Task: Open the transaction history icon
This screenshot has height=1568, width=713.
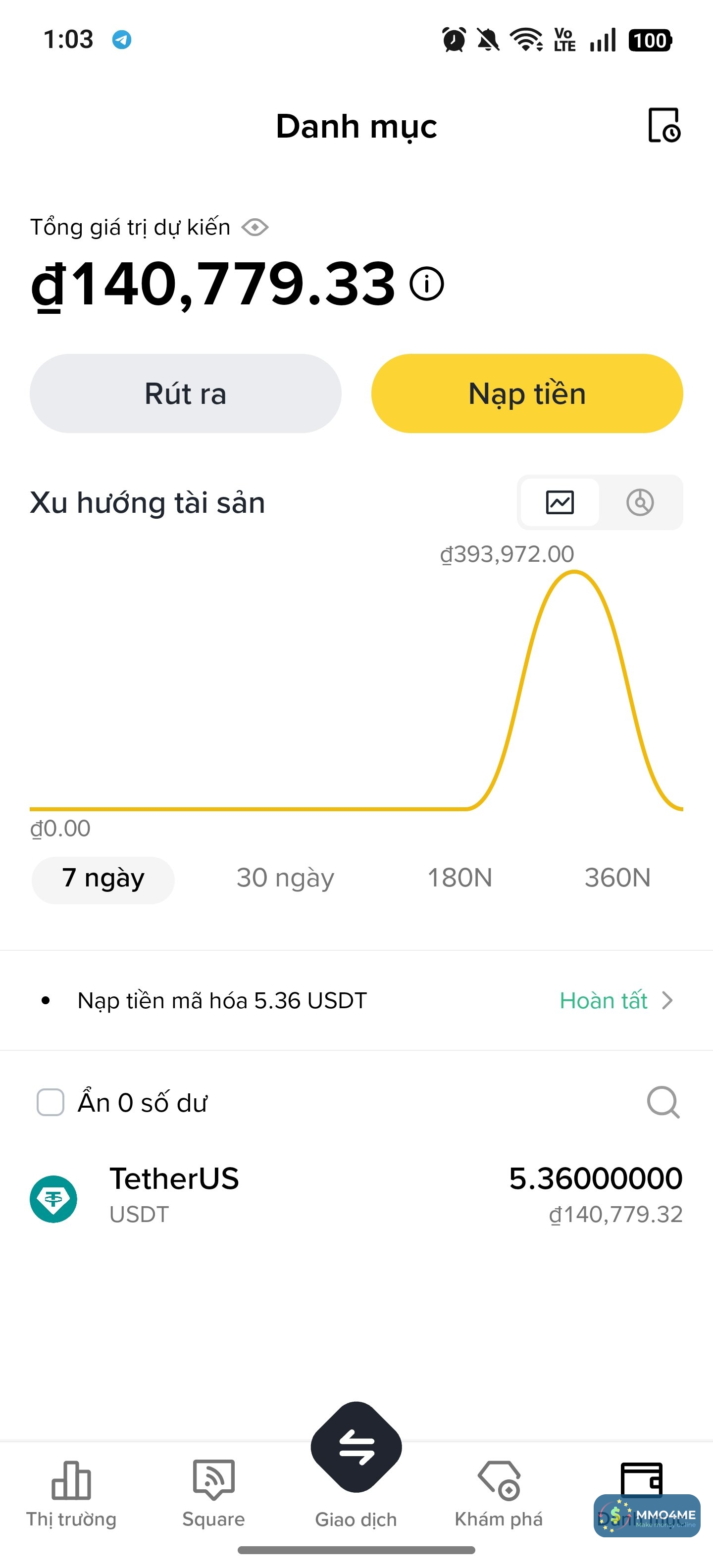Action: 663,125
